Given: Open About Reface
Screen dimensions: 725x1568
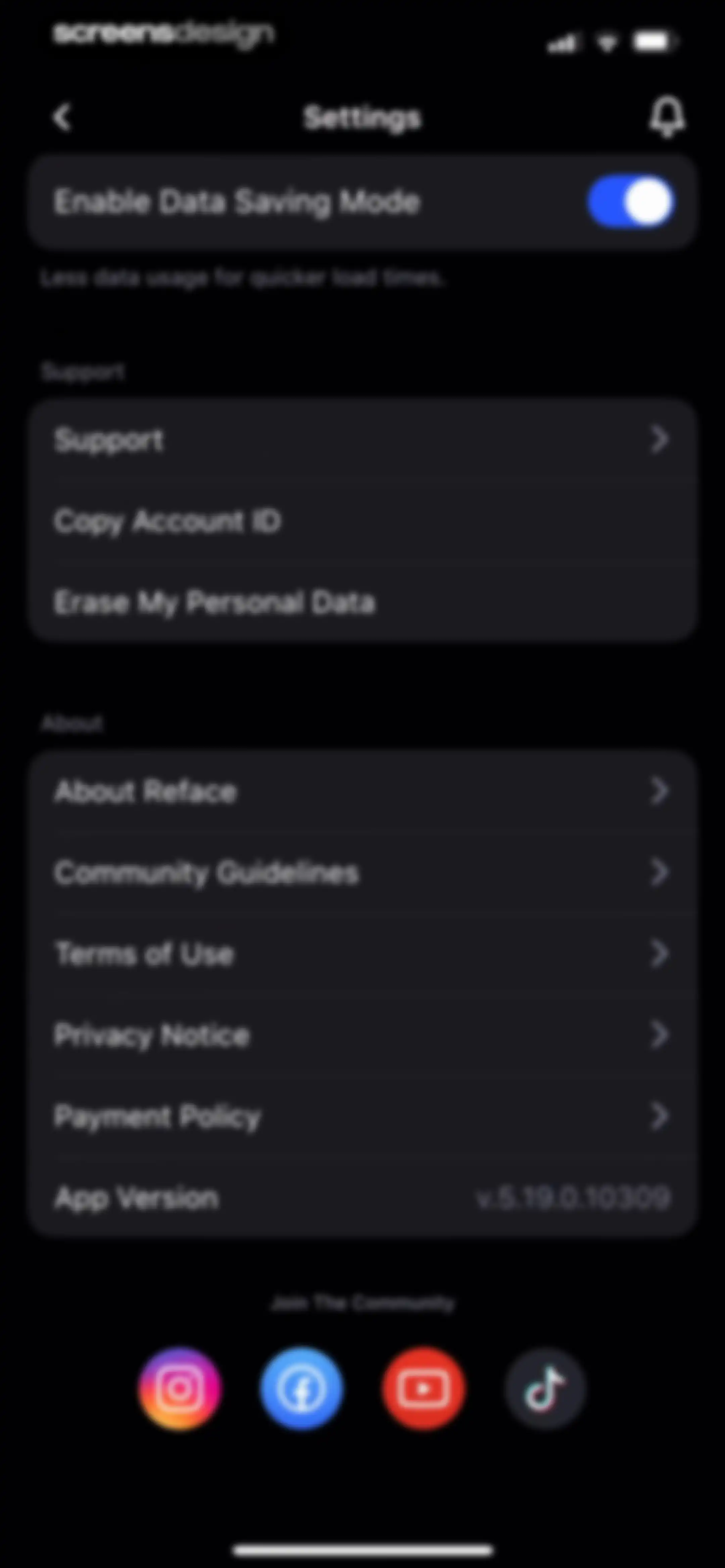Looking at the screenshot, I should point(363,791).
